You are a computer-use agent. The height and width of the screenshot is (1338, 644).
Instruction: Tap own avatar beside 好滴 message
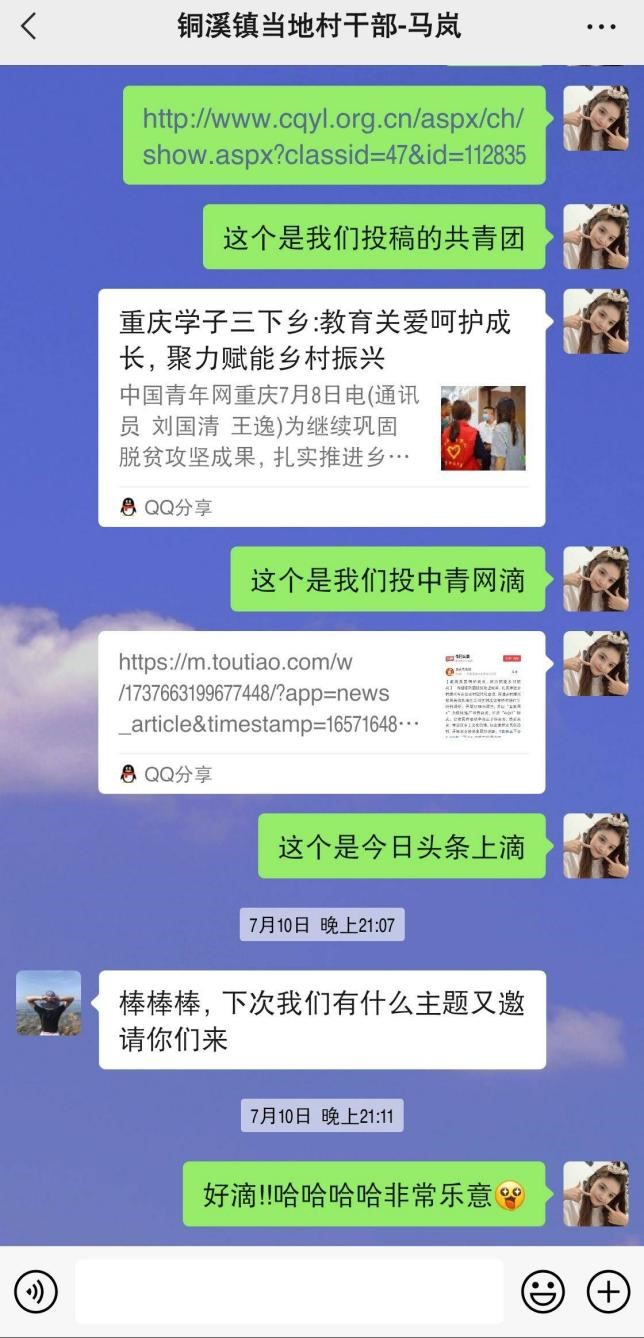(x=596, y=1193)
